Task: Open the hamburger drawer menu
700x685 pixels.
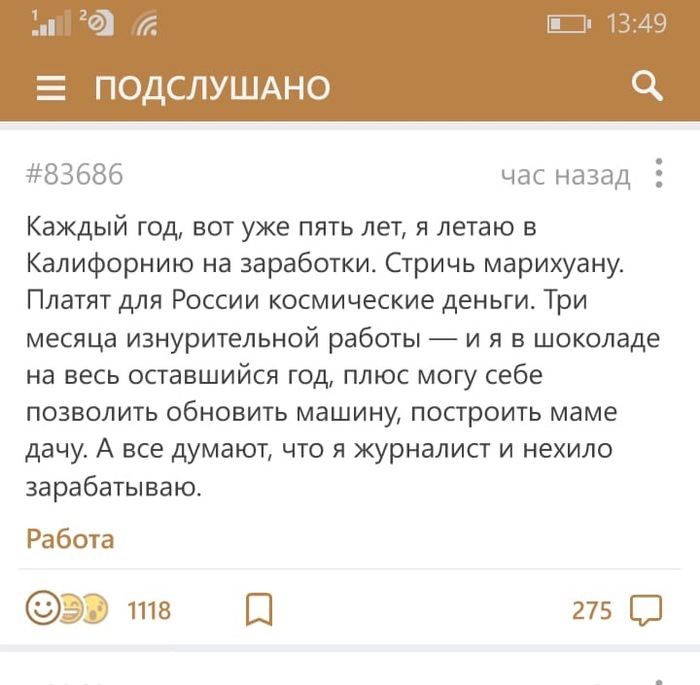Action: (50, 89)
